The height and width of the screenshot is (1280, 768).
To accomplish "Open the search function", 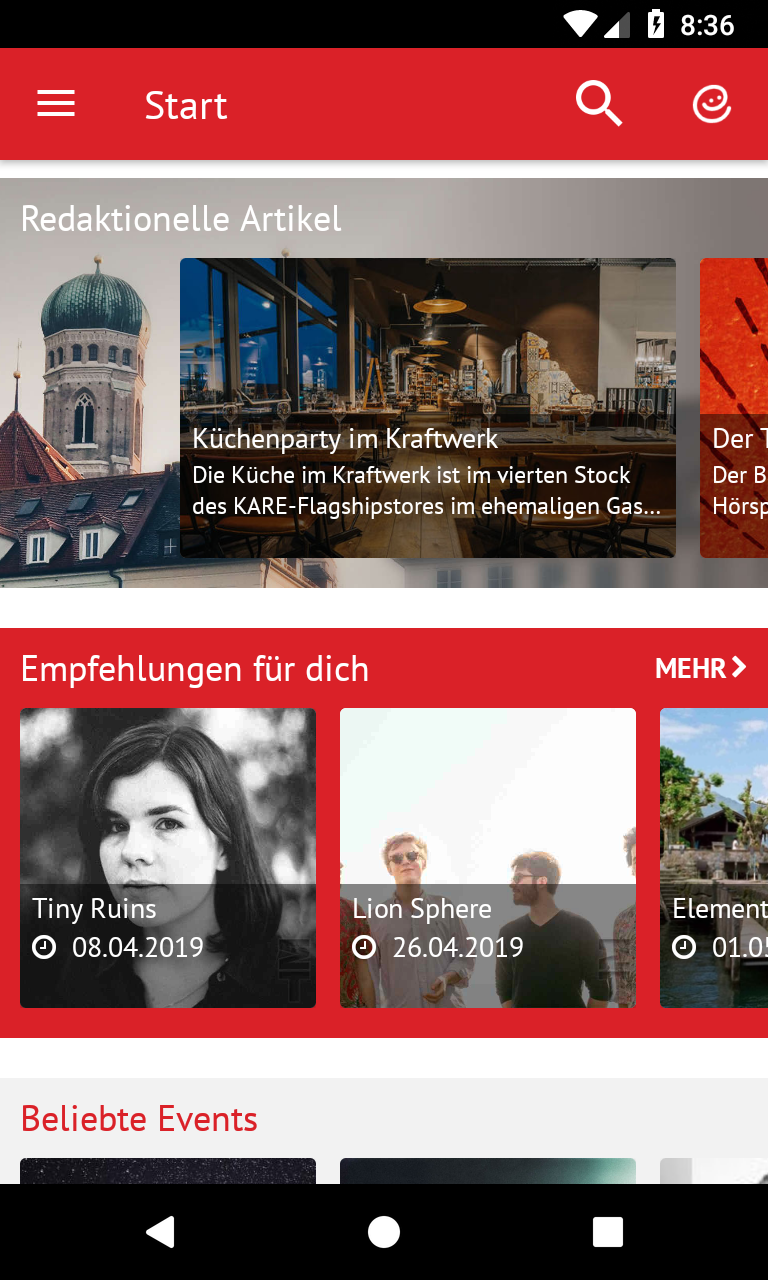I will (x=598, y=103).
